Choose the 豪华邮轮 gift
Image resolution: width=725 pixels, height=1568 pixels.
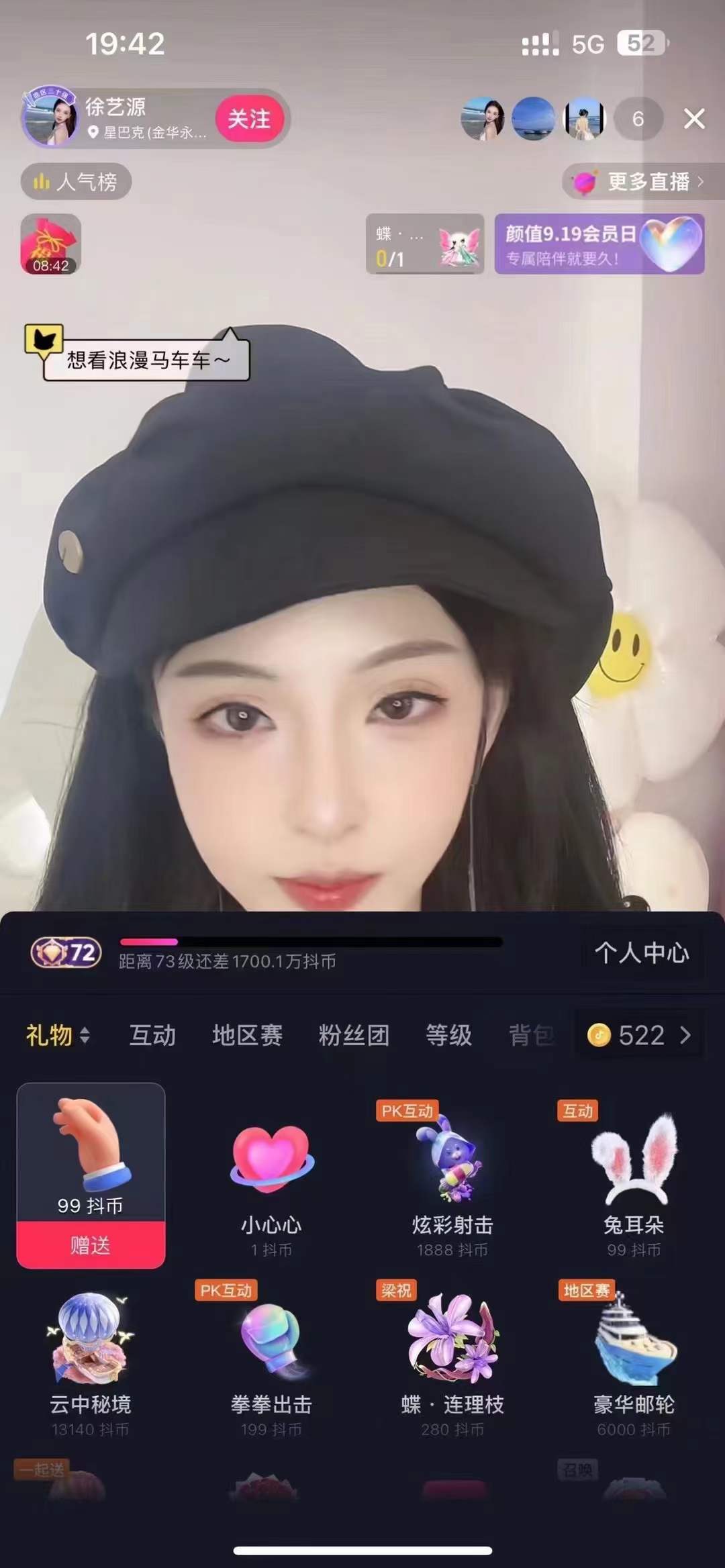pyautogui.click(x=634, y=1363)
